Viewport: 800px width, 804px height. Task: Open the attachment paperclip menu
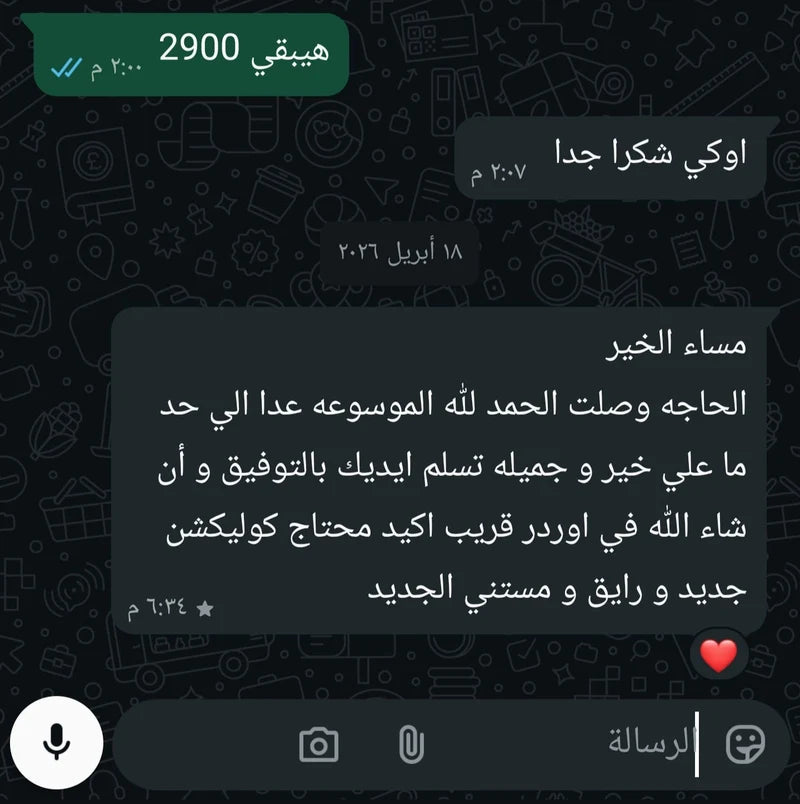[411, 745]
